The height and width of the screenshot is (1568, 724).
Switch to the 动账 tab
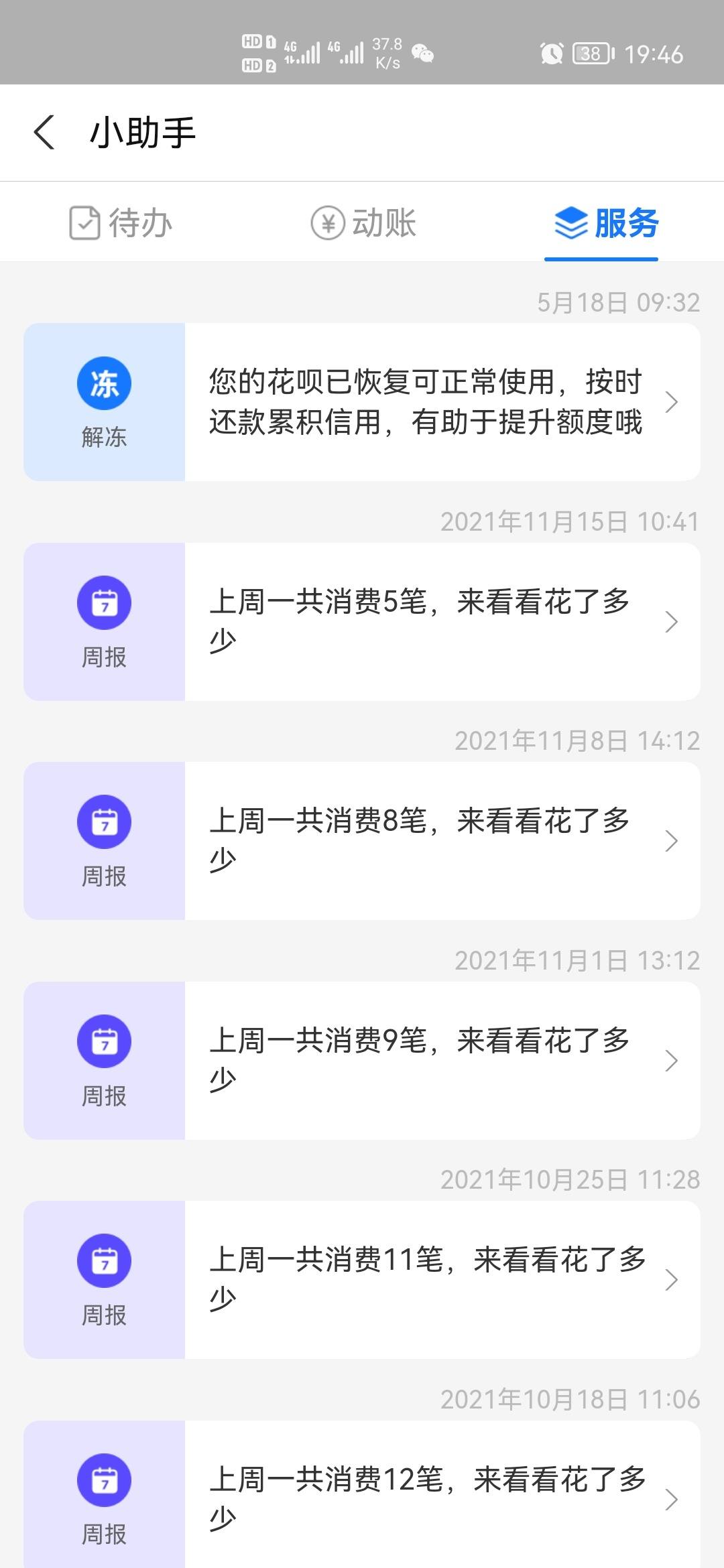point(363,222)
